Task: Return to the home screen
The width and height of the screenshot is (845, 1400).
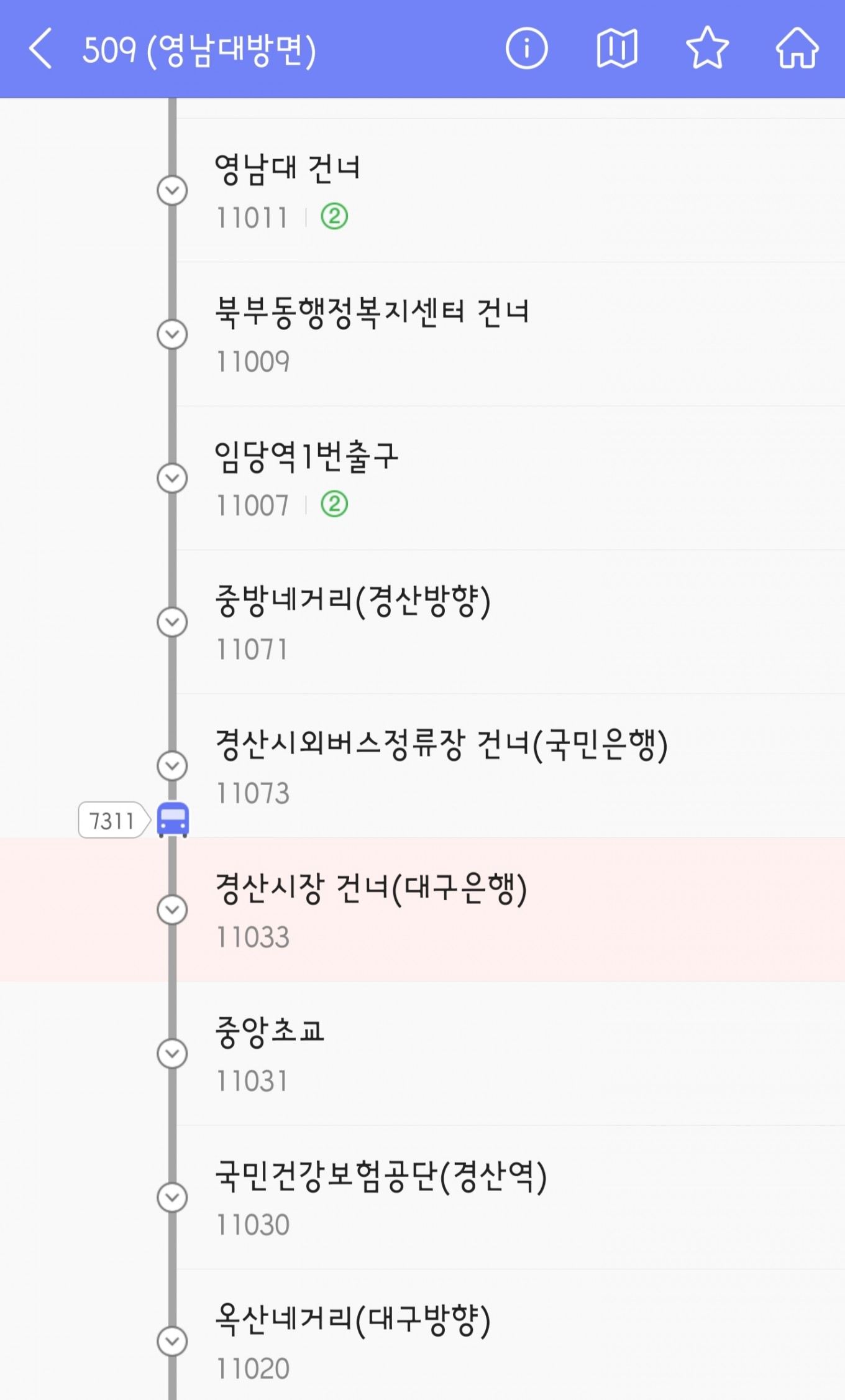Action: [x=797, y=48]
